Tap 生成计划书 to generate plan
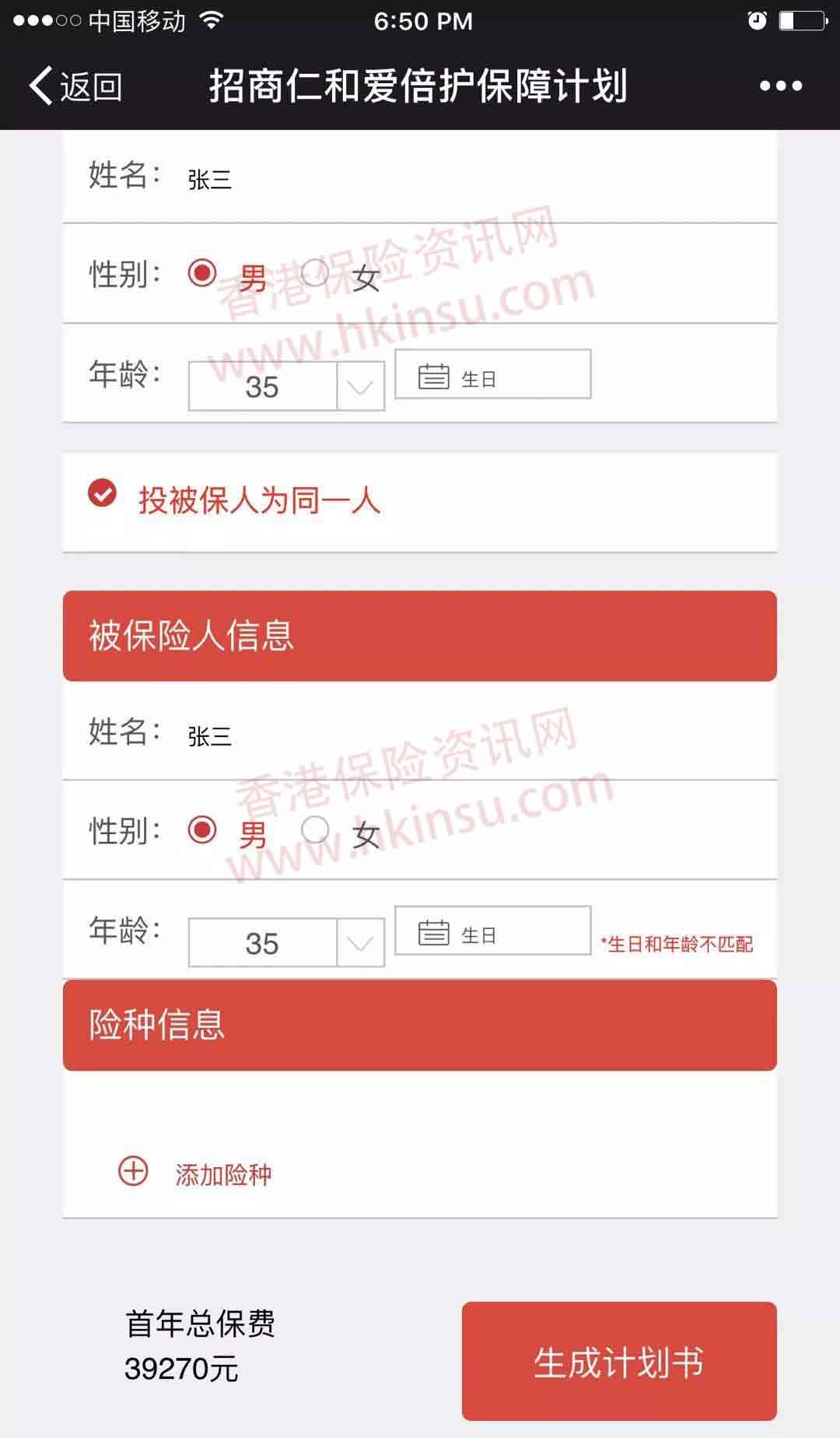The image size is (840, 1438). click(x=619, y=1362)
